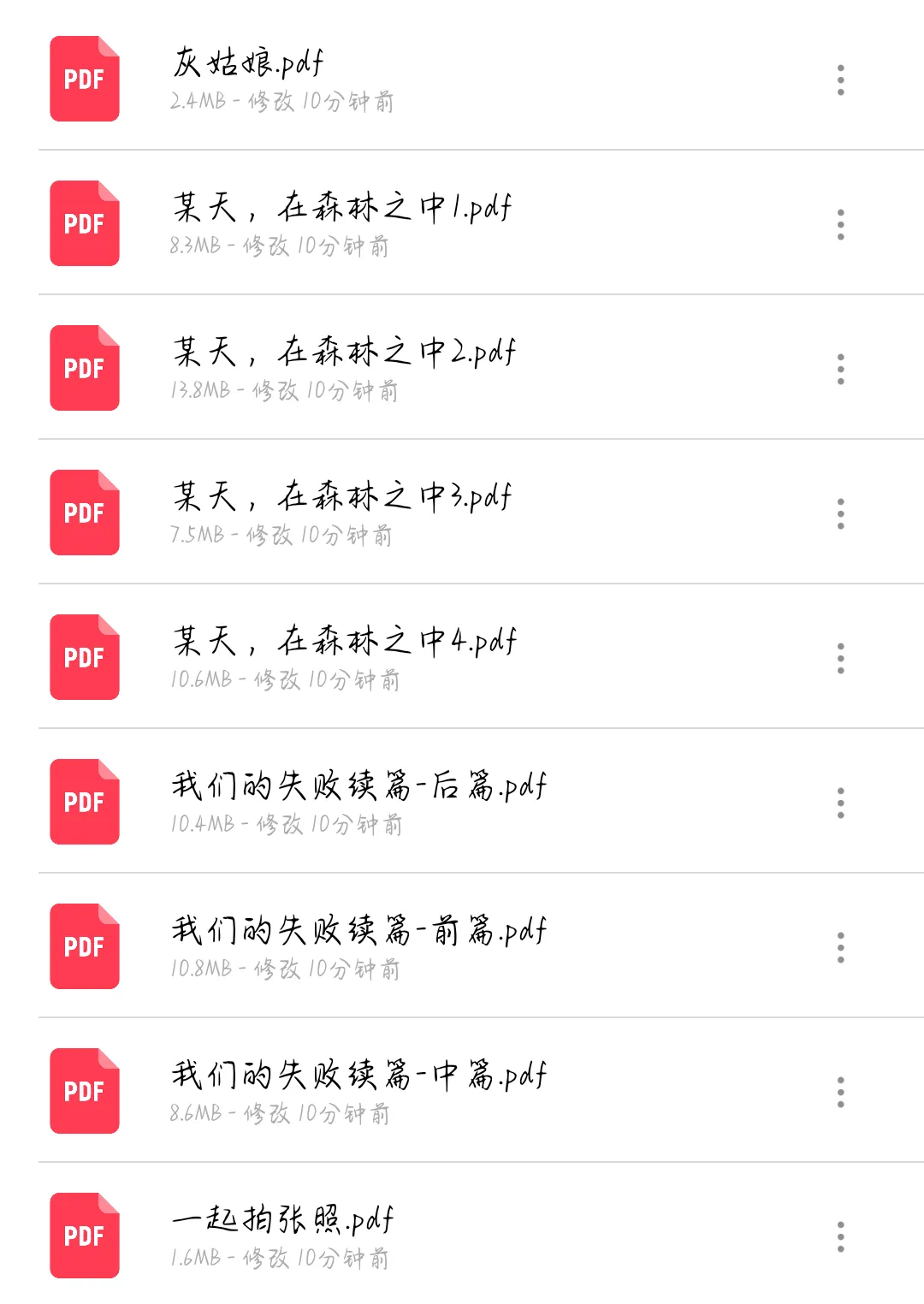Screen dimensions: 924x1304
Task: Tap the overflow menu for 我们的失败续篇-前篇.pdf
Action: click(x=840, y=947)
